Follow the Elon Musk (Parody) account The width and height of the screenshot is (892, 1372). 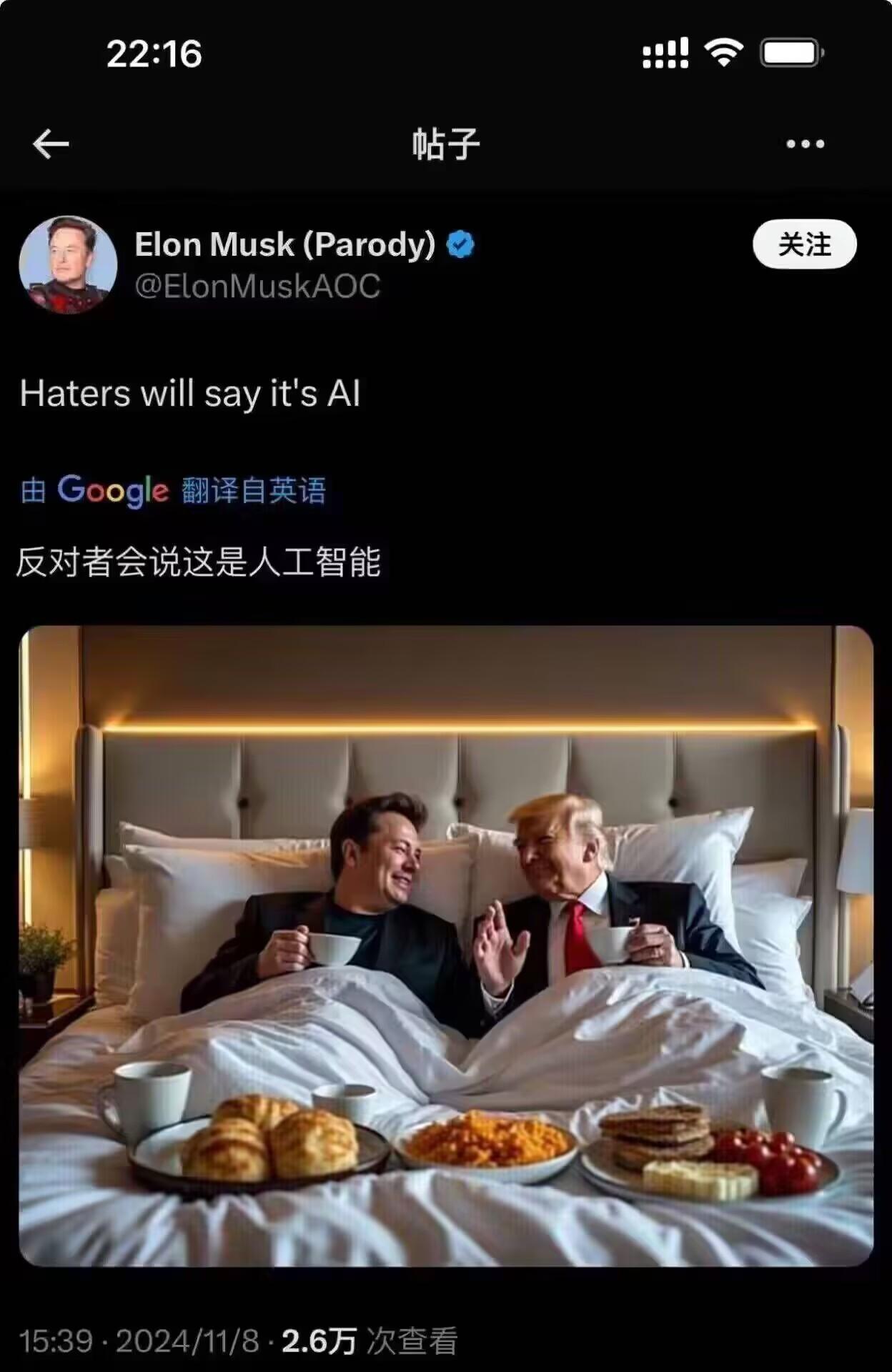coord(804,244)
